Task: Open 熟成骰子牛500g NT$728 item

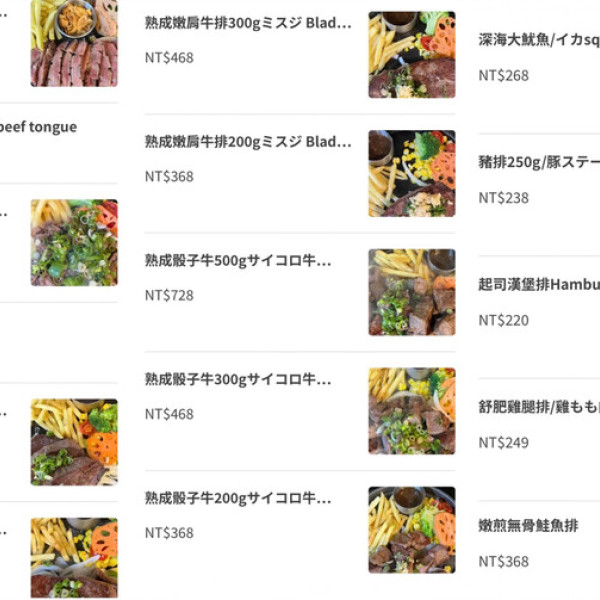Action: pyautogui.click(x=238, y=261)
